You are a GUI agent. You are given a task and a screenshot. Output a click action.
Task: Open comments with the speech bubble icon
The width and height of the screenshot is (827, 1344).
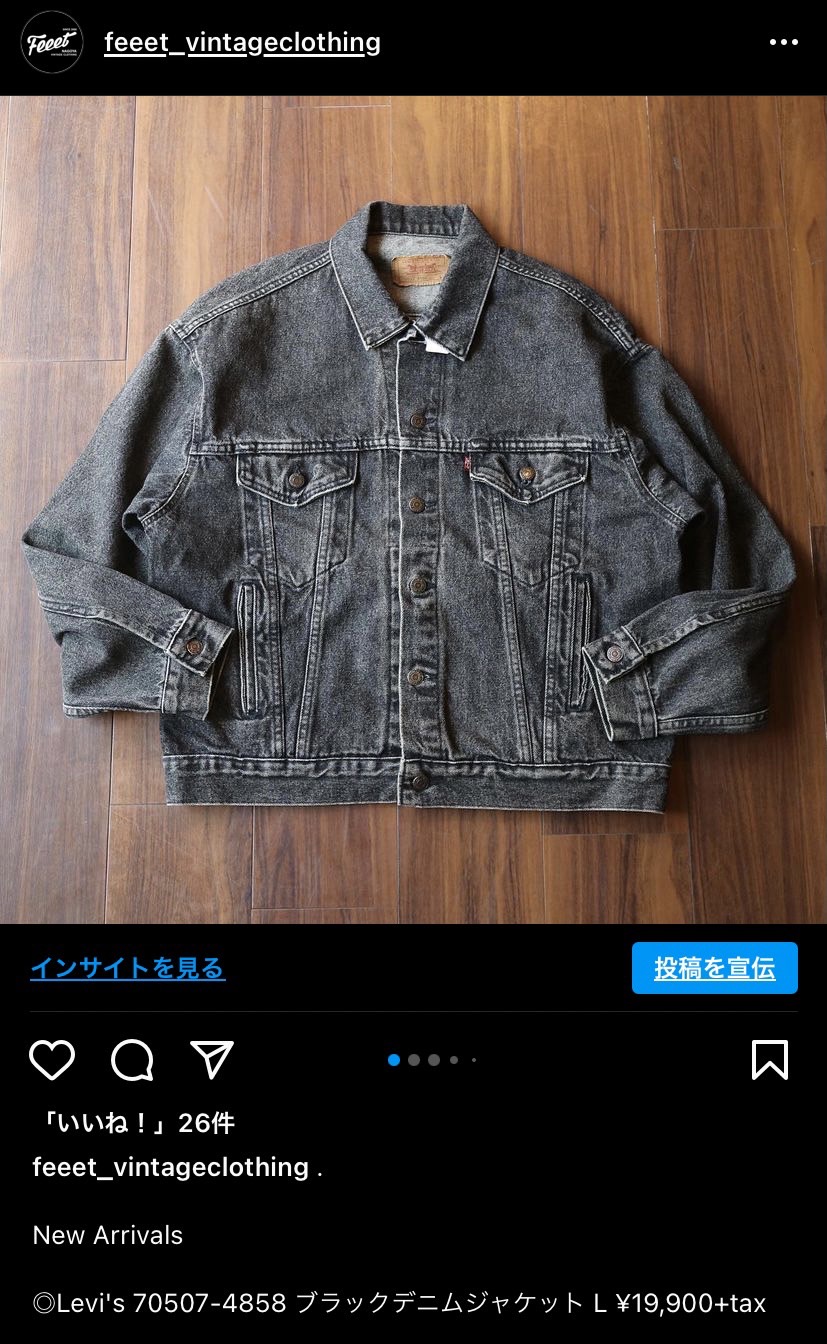pyautogui.click(x=132, y=1060)
